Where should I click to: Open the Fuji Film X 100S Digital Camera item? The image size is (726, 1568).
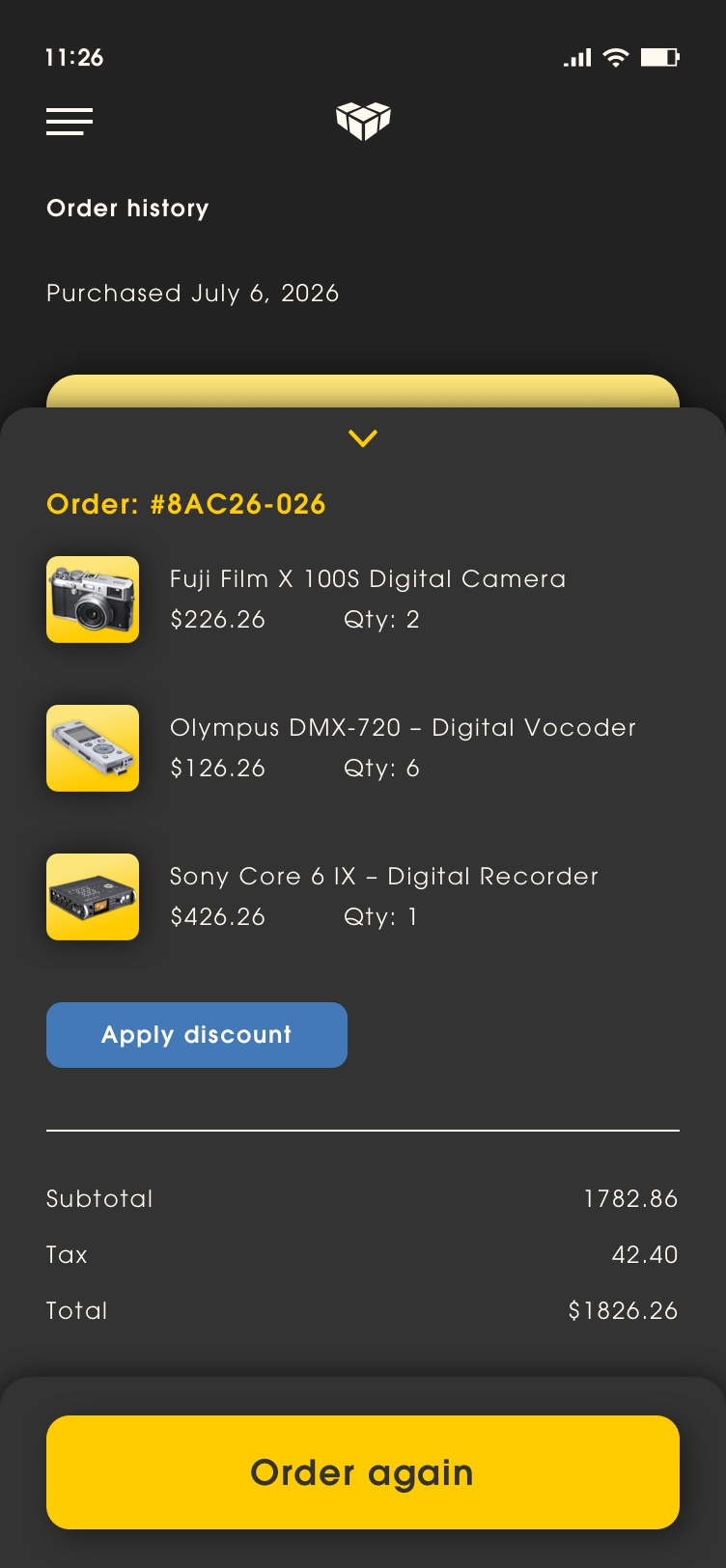(x=367, y=579)
